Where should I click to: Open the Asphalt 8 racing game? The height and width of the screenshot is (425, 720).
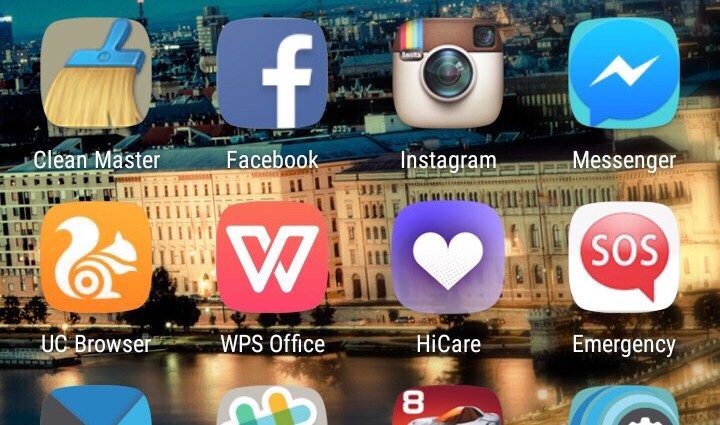447,407
